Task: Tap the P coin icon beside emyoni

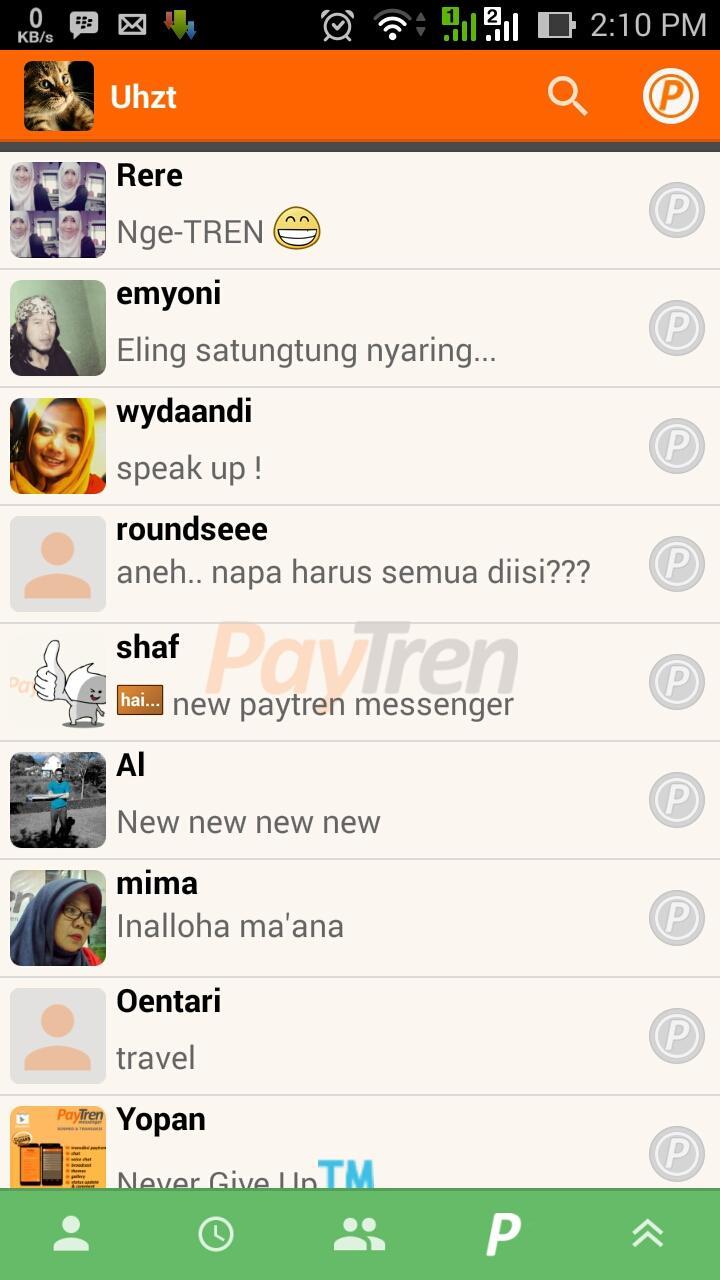Action: (677, 328)
